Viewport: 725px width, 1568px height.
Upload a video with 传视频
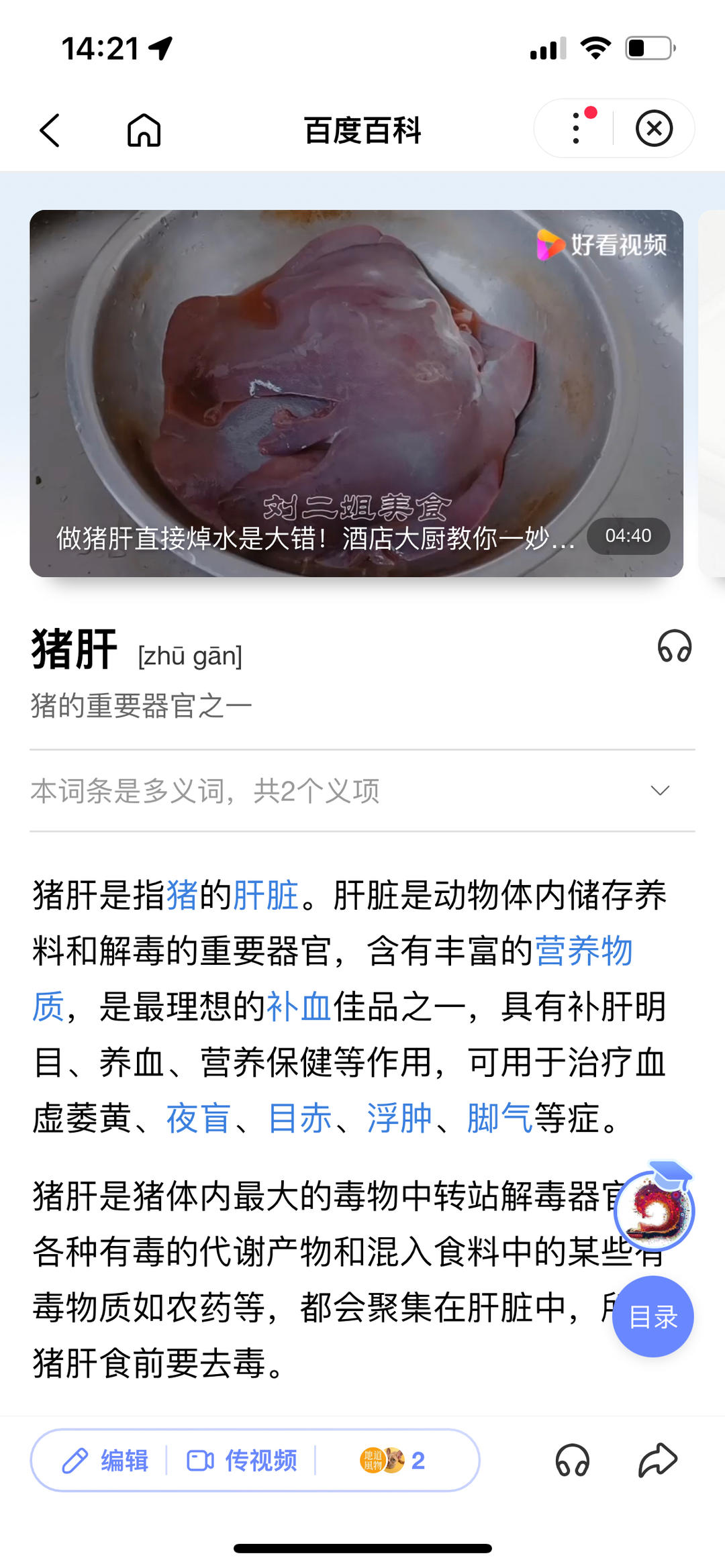[x=242, y=1460]
